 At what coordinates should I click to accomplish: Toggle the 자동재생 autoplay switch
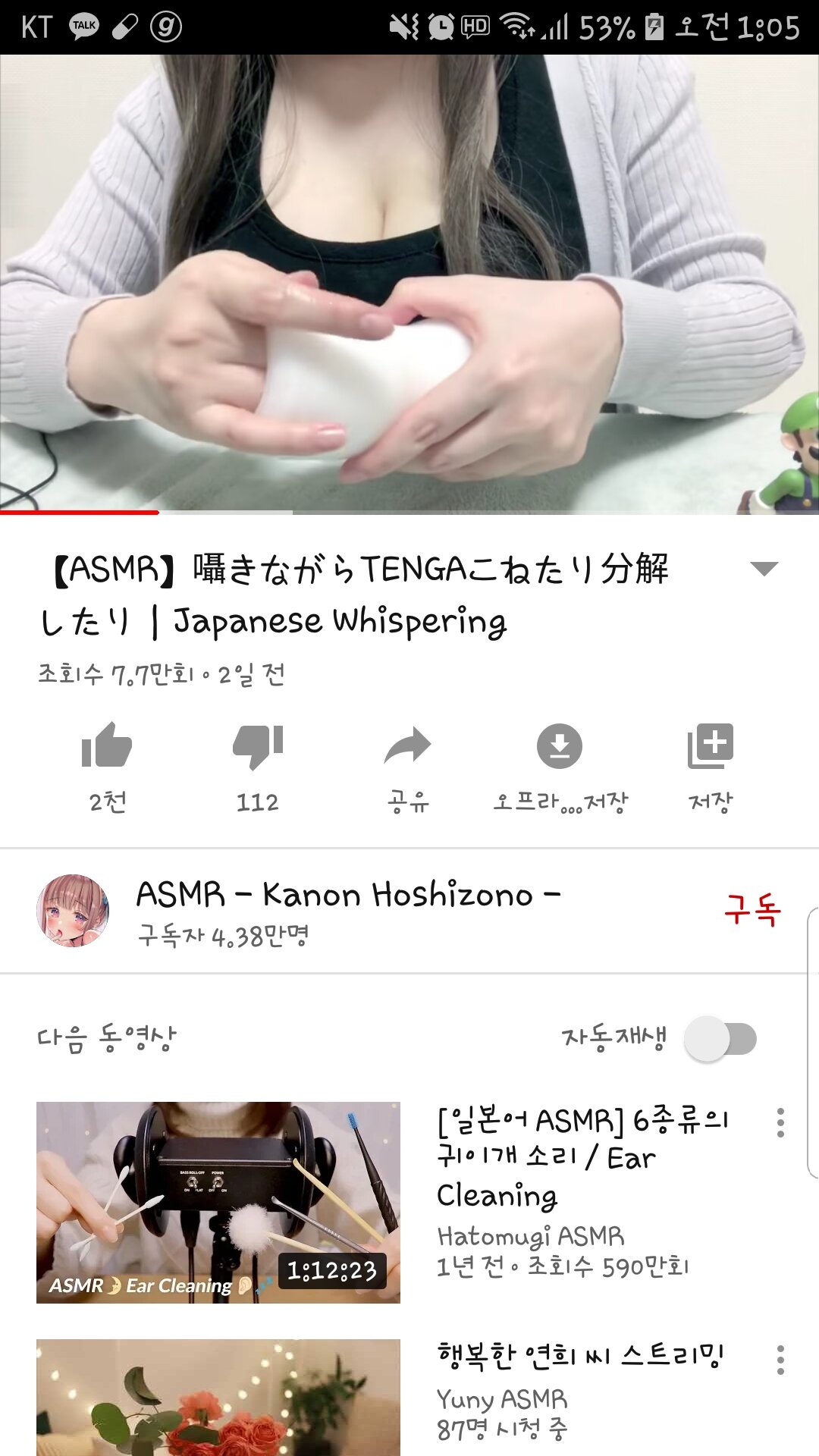click(720, 1039)
